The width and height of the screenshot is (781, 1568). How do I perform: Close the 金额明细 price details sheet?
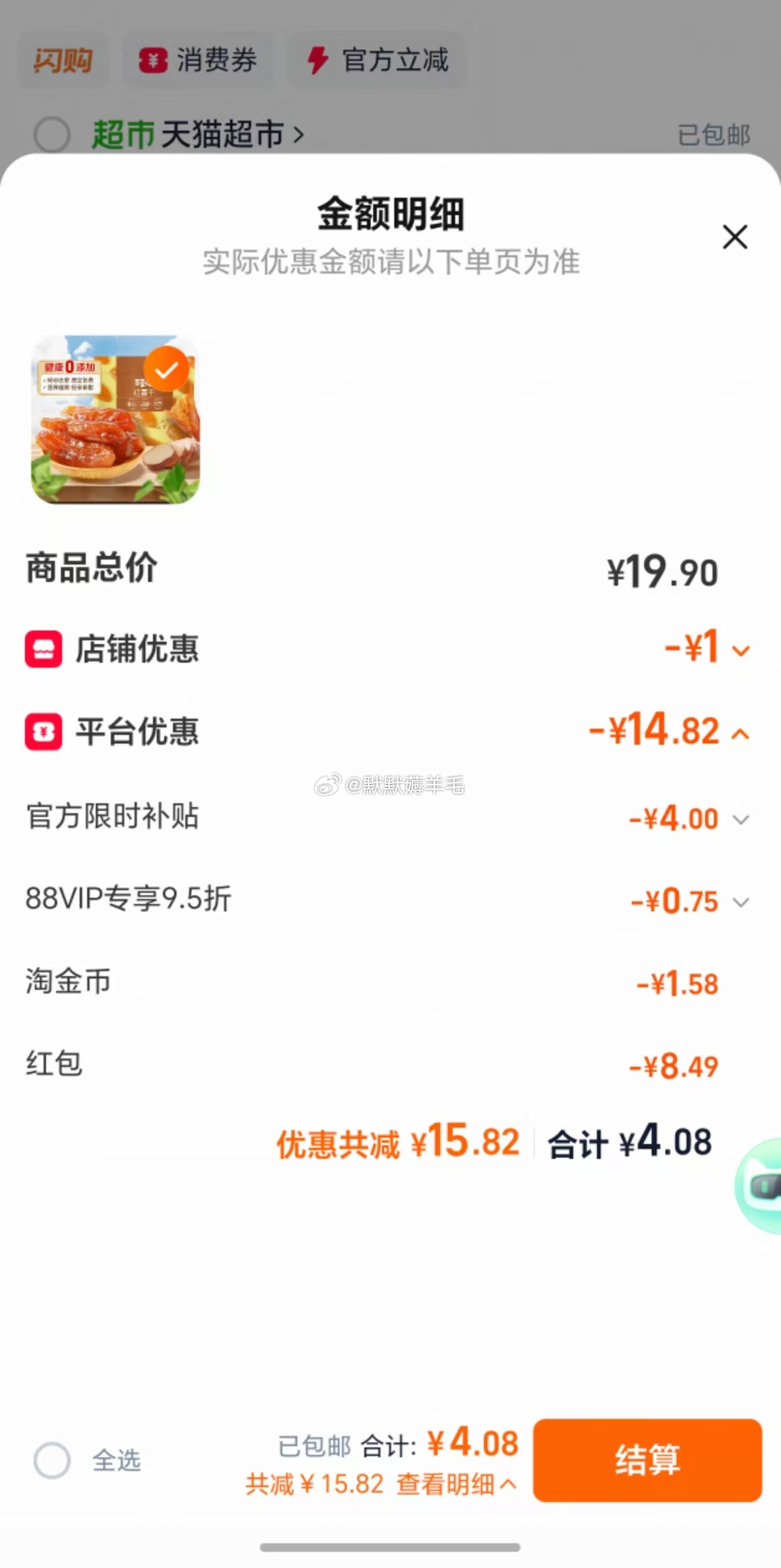tap(734, 237)
